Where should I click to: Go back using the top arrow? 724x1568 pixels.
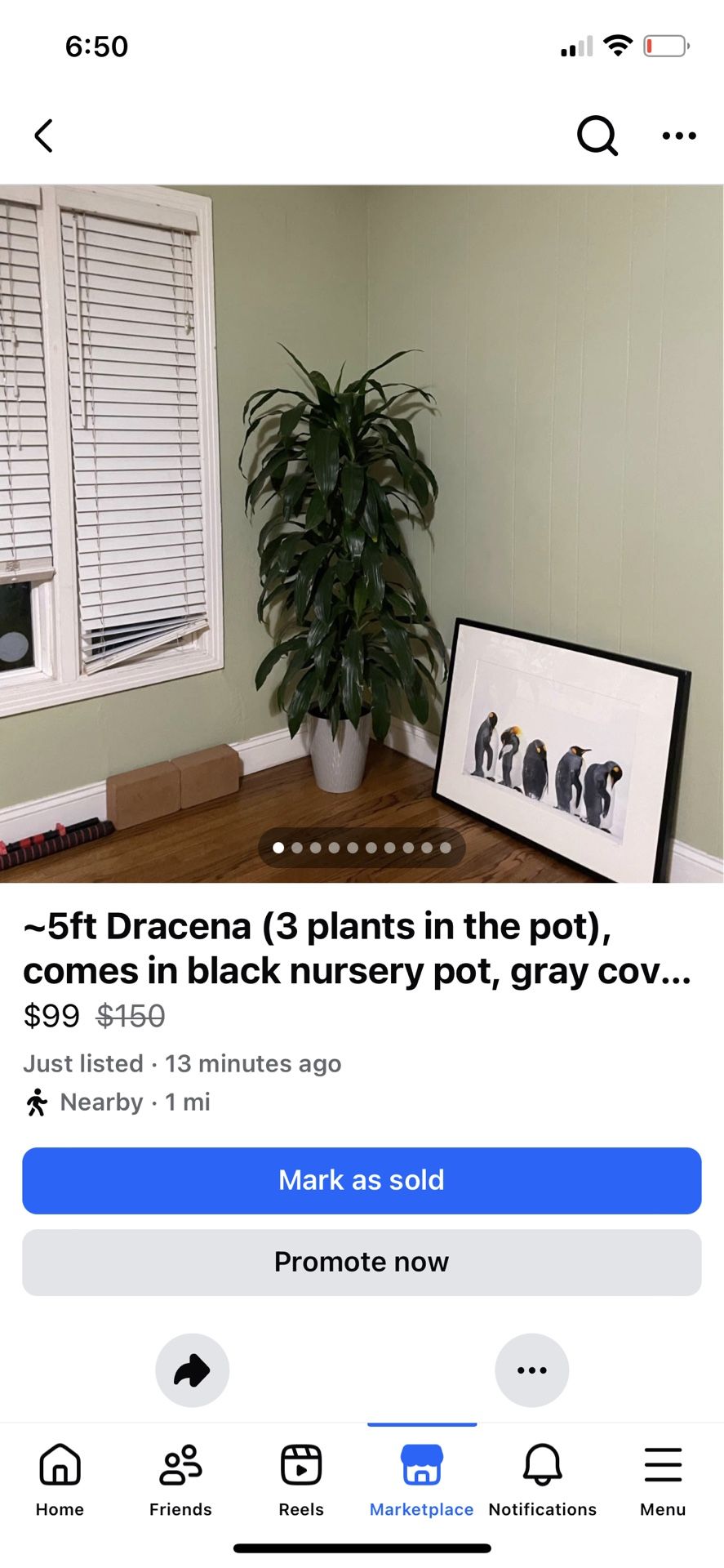44,136
